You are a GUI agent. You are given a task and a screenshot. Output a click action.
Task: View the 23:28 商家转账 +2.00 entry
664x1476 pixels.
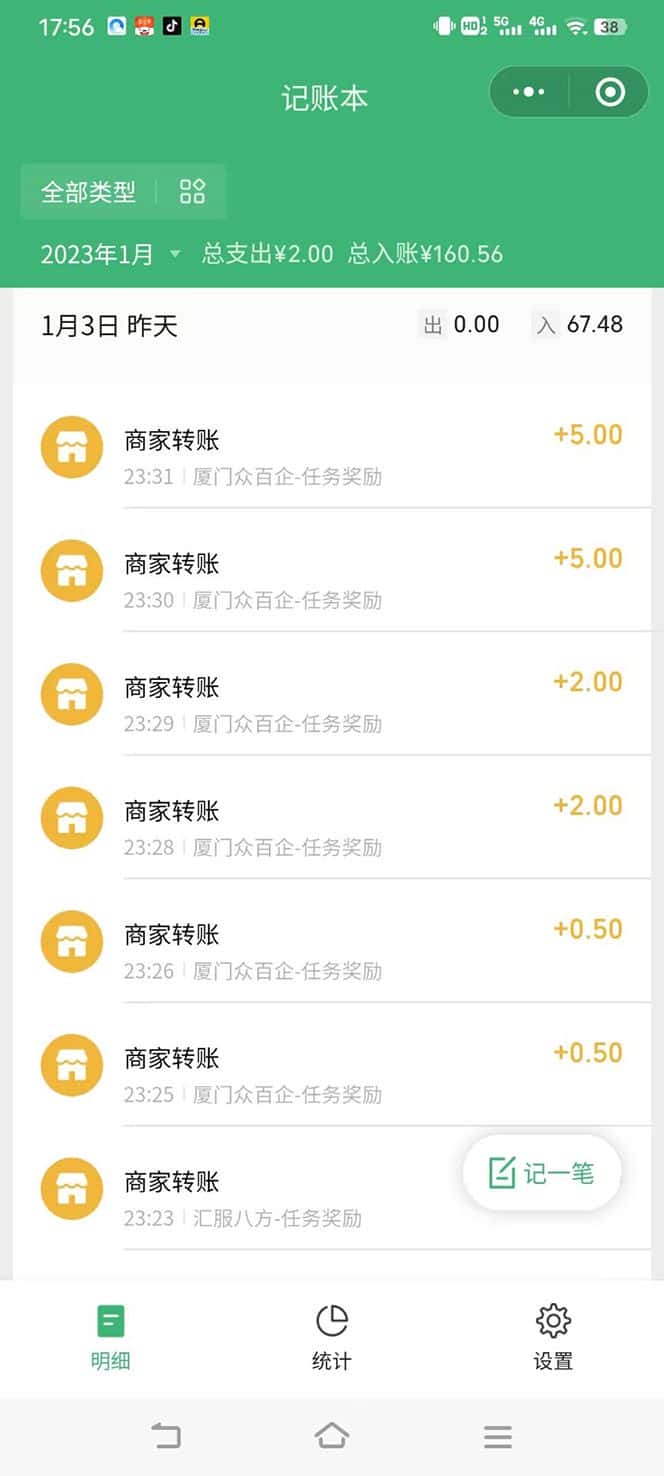(332, 827)
